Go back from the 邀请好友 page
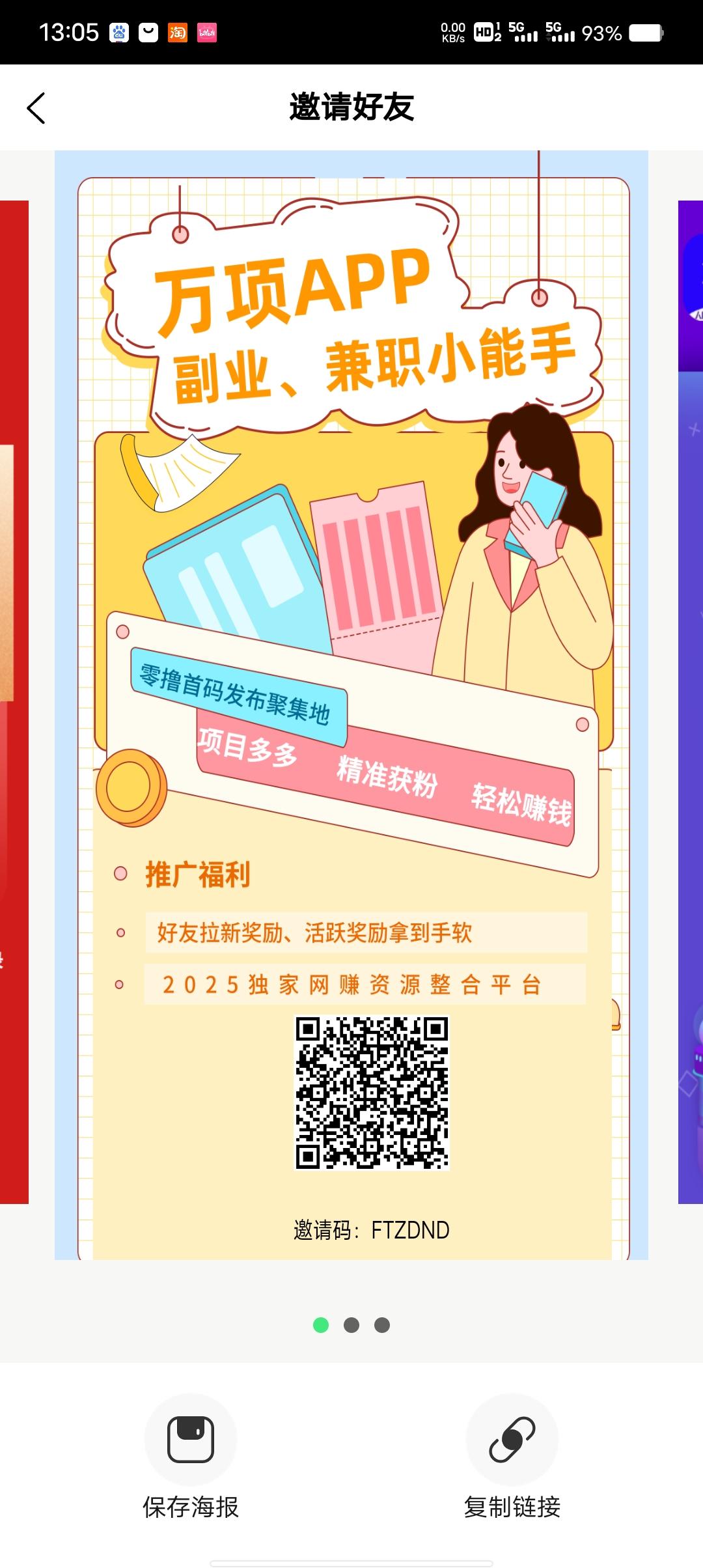 pyautogui.click(x=36, y=108)
